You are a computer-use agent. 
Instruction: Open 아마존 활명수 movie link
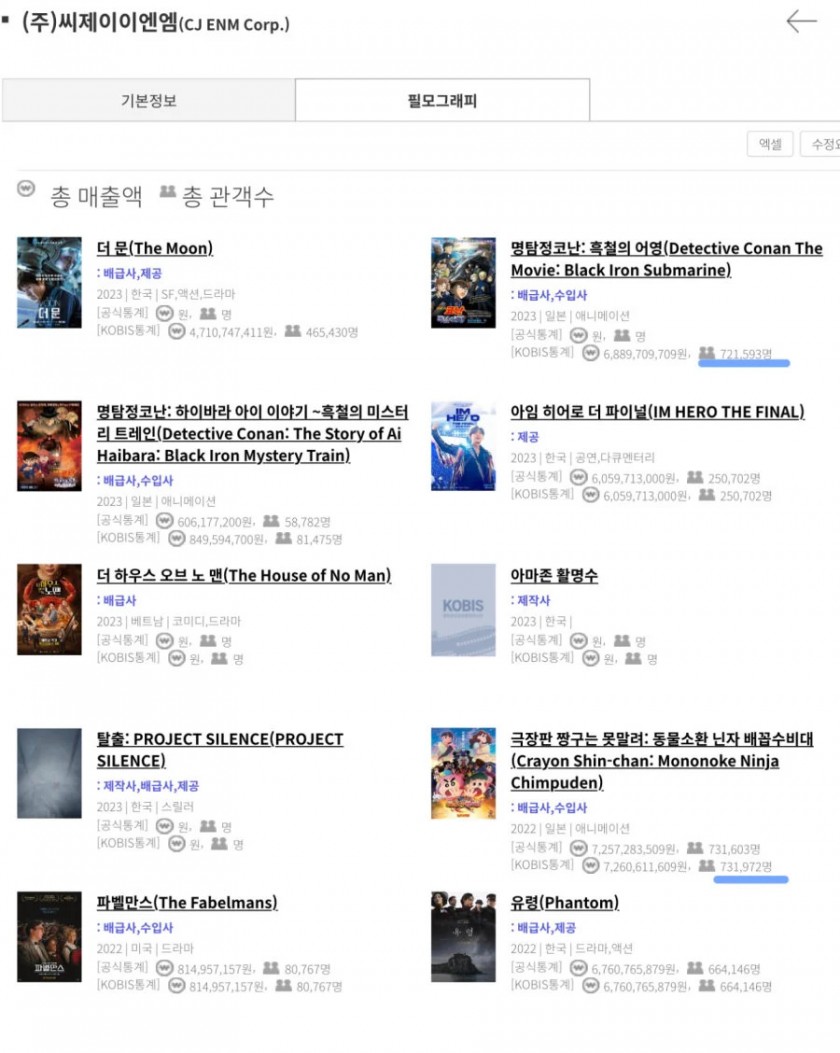554,575
